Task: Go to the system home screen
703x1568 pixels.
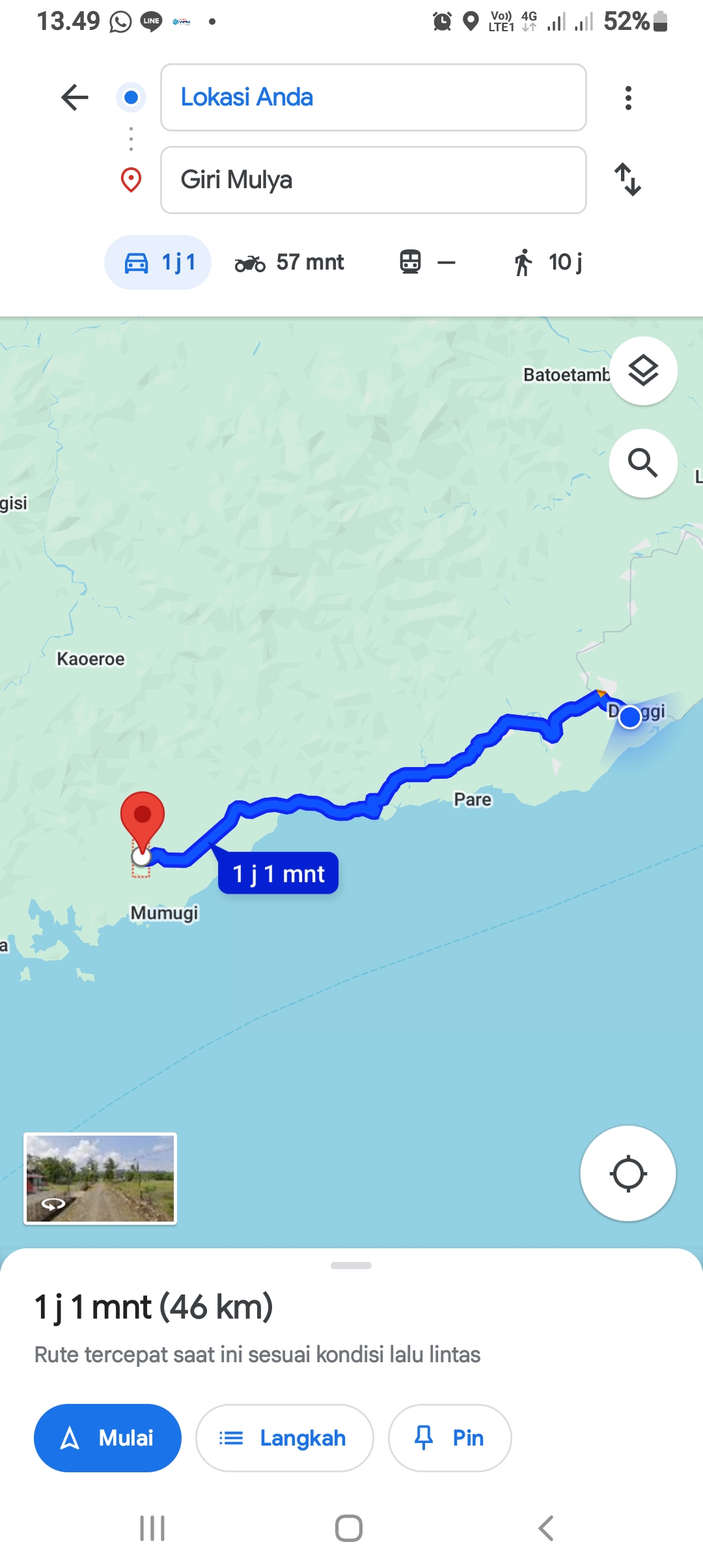Action: tap(349, 1528)
